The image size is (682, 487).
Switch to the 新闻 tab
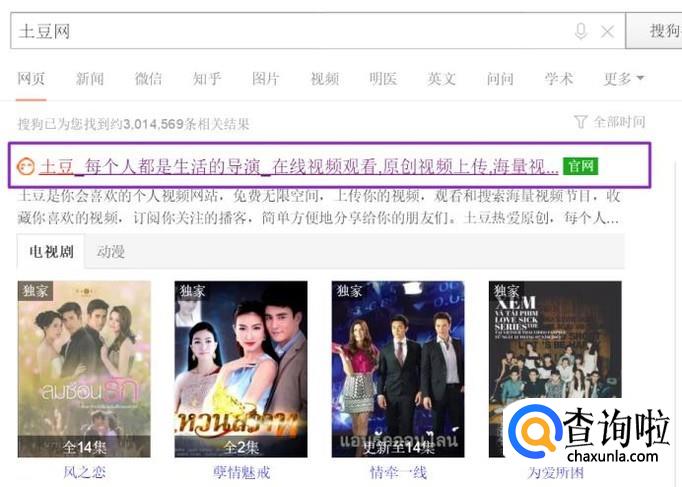[90, 79]
